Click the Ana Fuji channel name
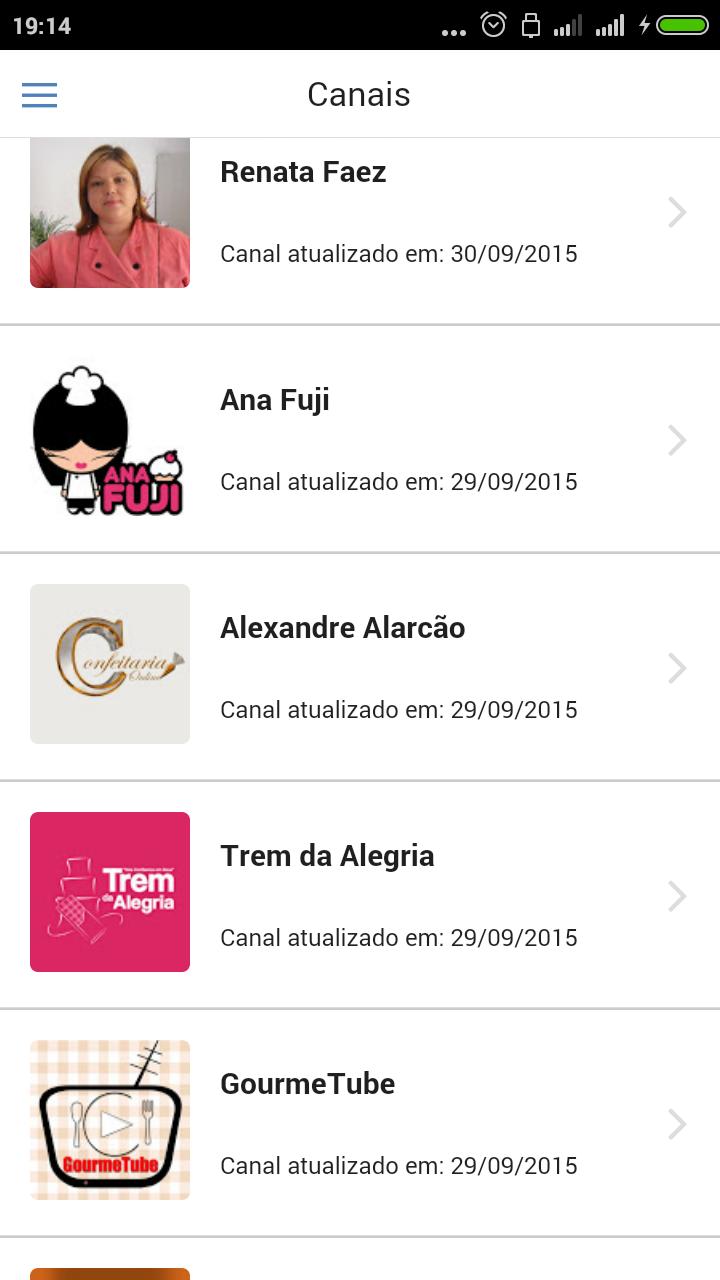 point(274,400)
